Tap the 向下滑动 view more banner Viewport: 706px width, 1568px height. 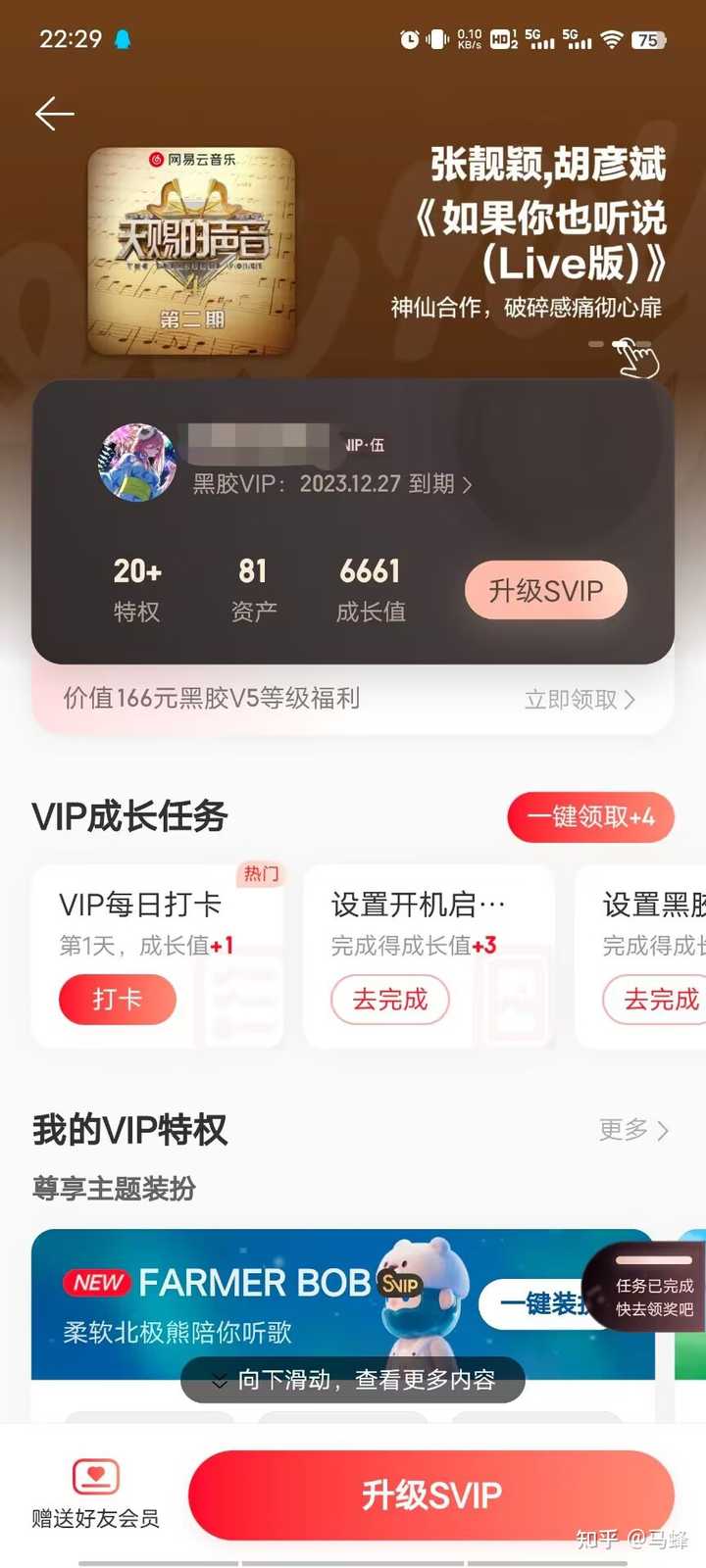[x=352, y=1379]
